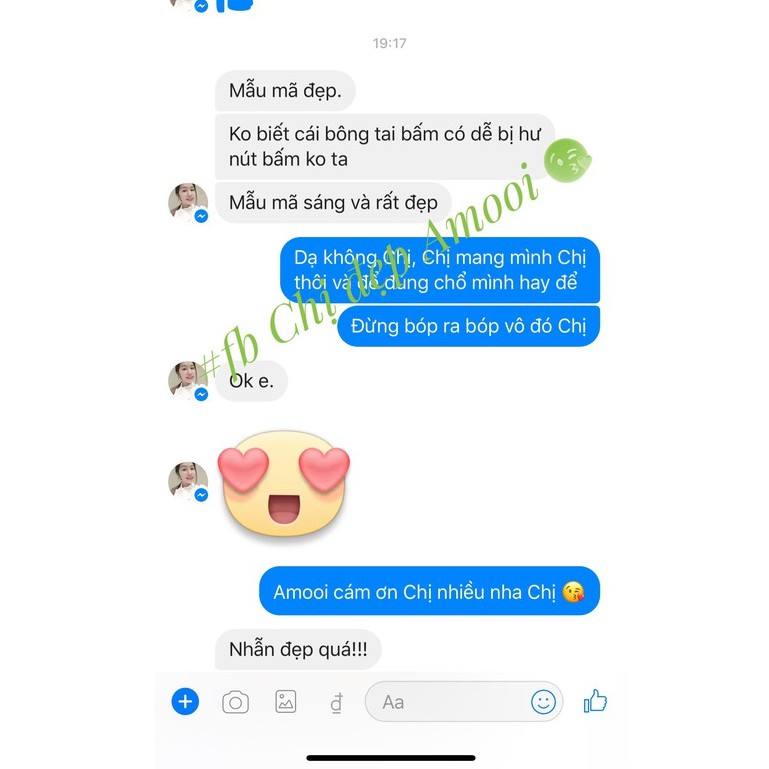Open the plus menu for more actions
This screenshot has height=769, width=769.
pyautogui.click(x=185, y=701)
